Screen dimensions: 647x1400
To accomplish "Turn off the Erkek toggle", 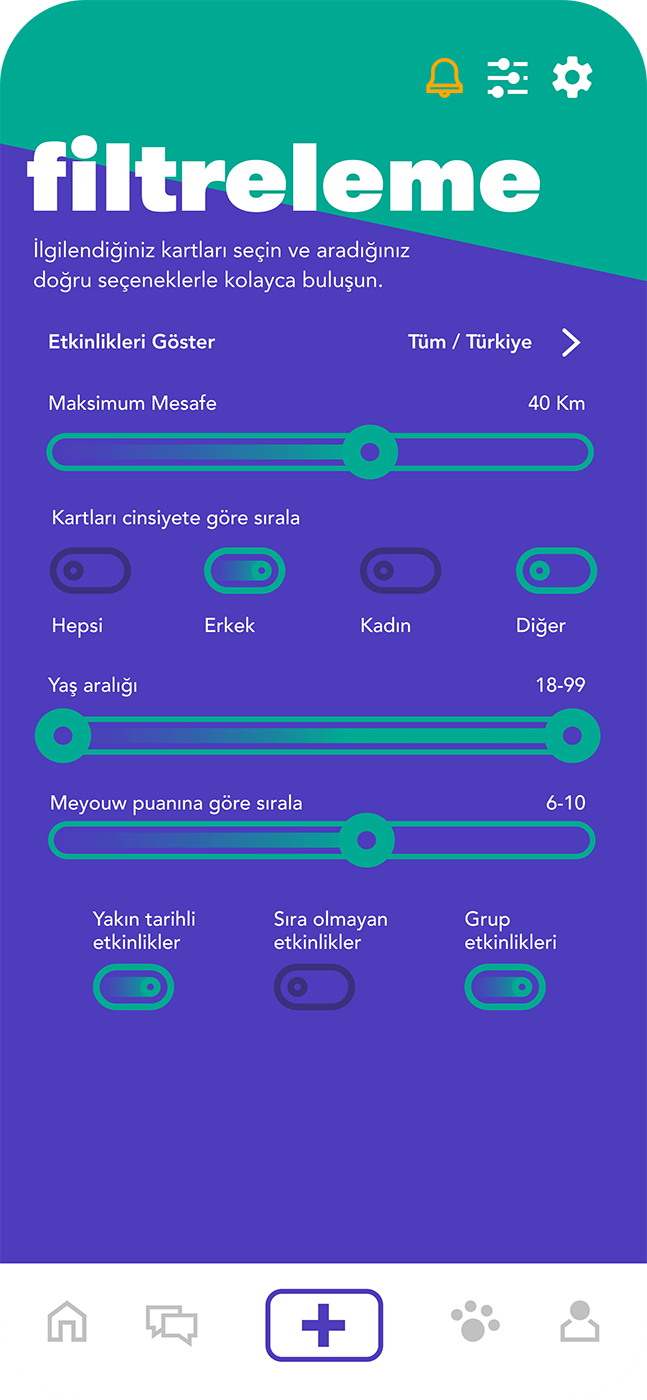I will point(244,572).
